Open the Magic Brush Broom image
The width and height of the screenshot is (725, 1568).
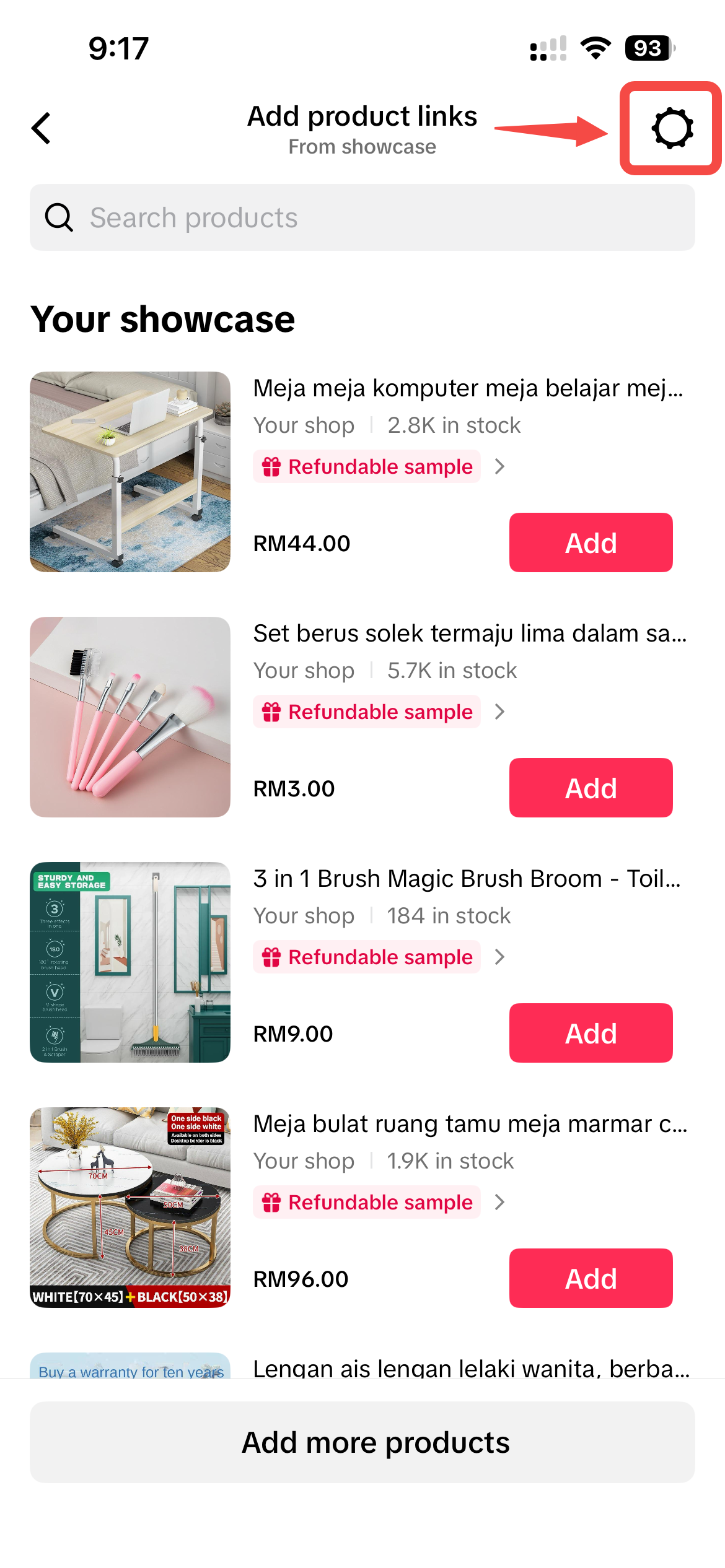tap(130, 962)
